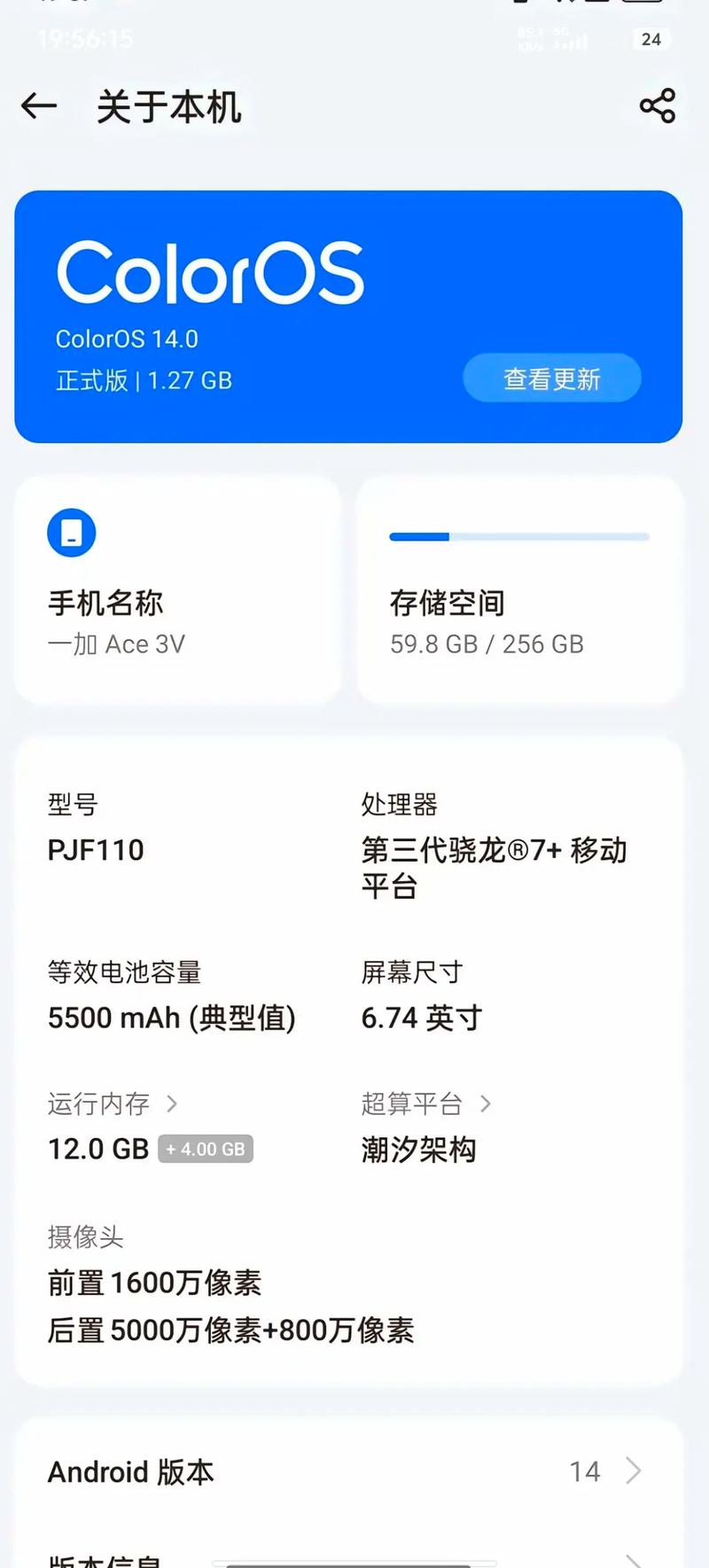Open the 版本信息 entry
This screenshot has height=1568, width=709.
click(x=106, y=1557)
